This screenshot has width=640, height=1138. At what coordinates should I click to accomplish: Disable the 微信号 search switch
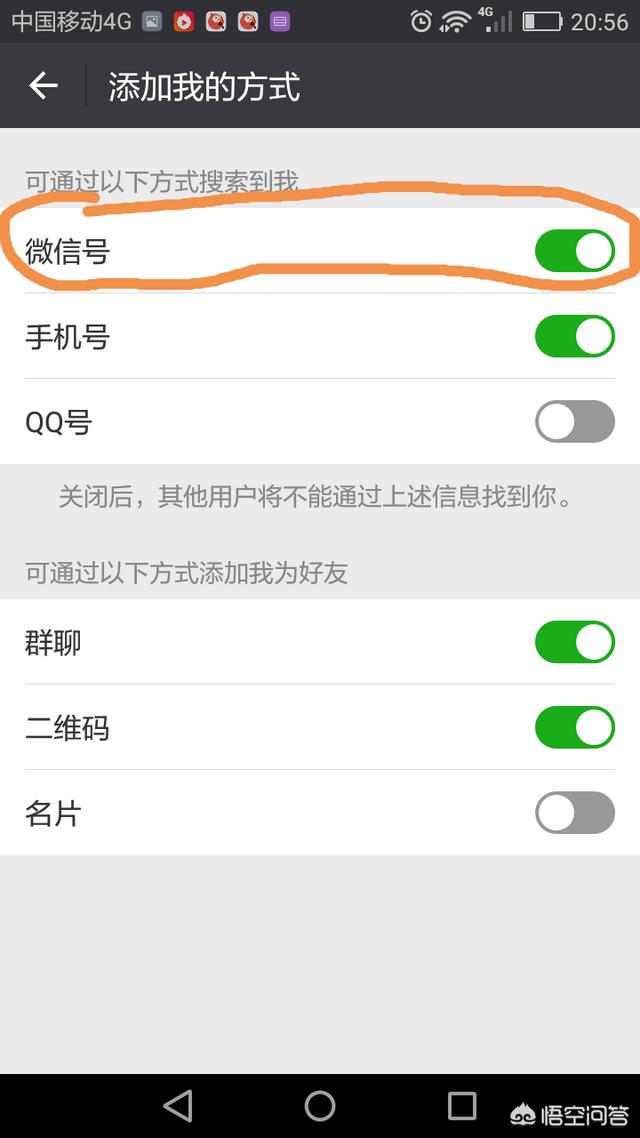click(x=575, y=251)
